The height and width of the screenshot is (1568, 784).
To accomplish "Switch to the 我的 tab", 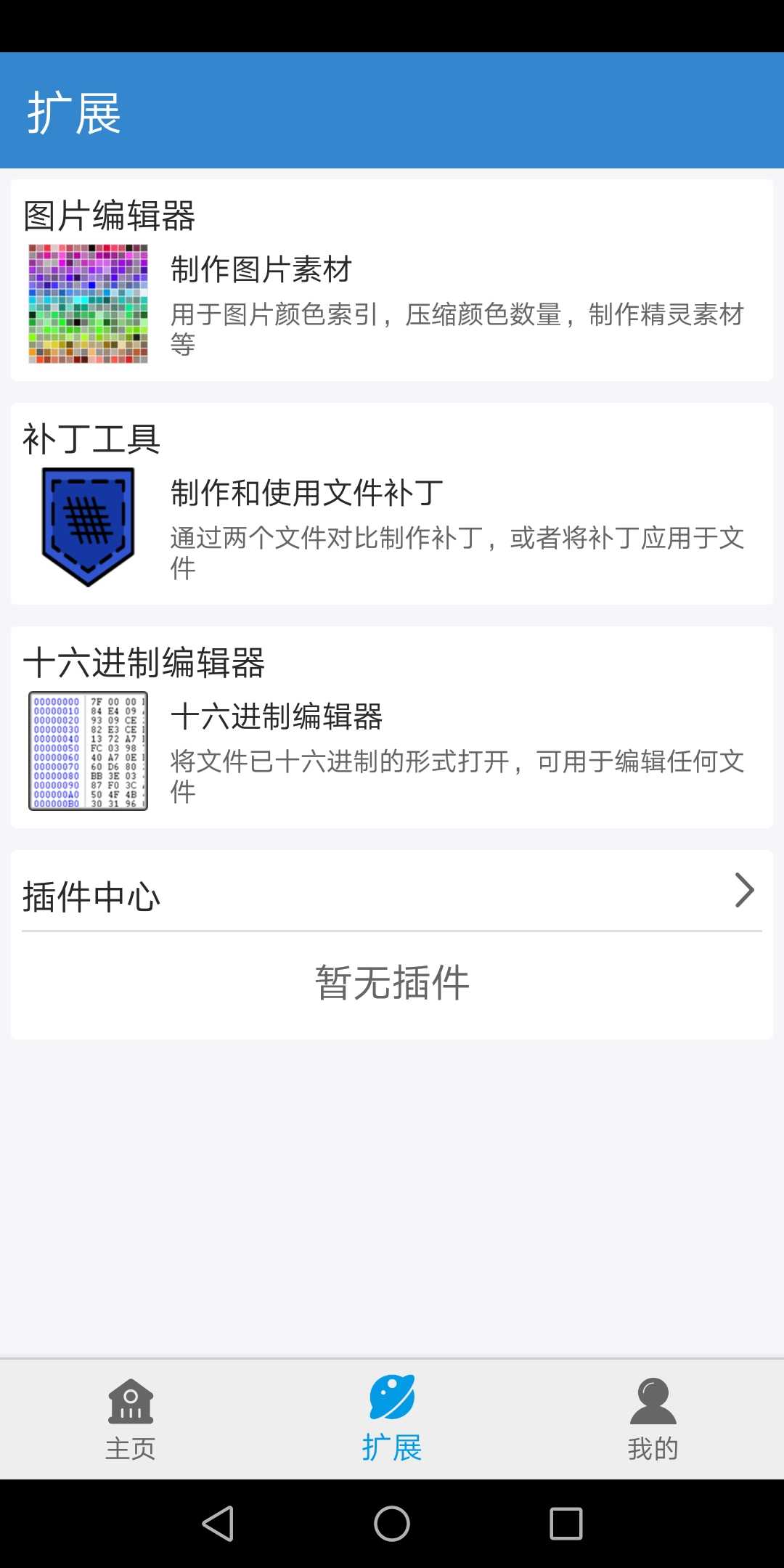I will pos(653,1421).
